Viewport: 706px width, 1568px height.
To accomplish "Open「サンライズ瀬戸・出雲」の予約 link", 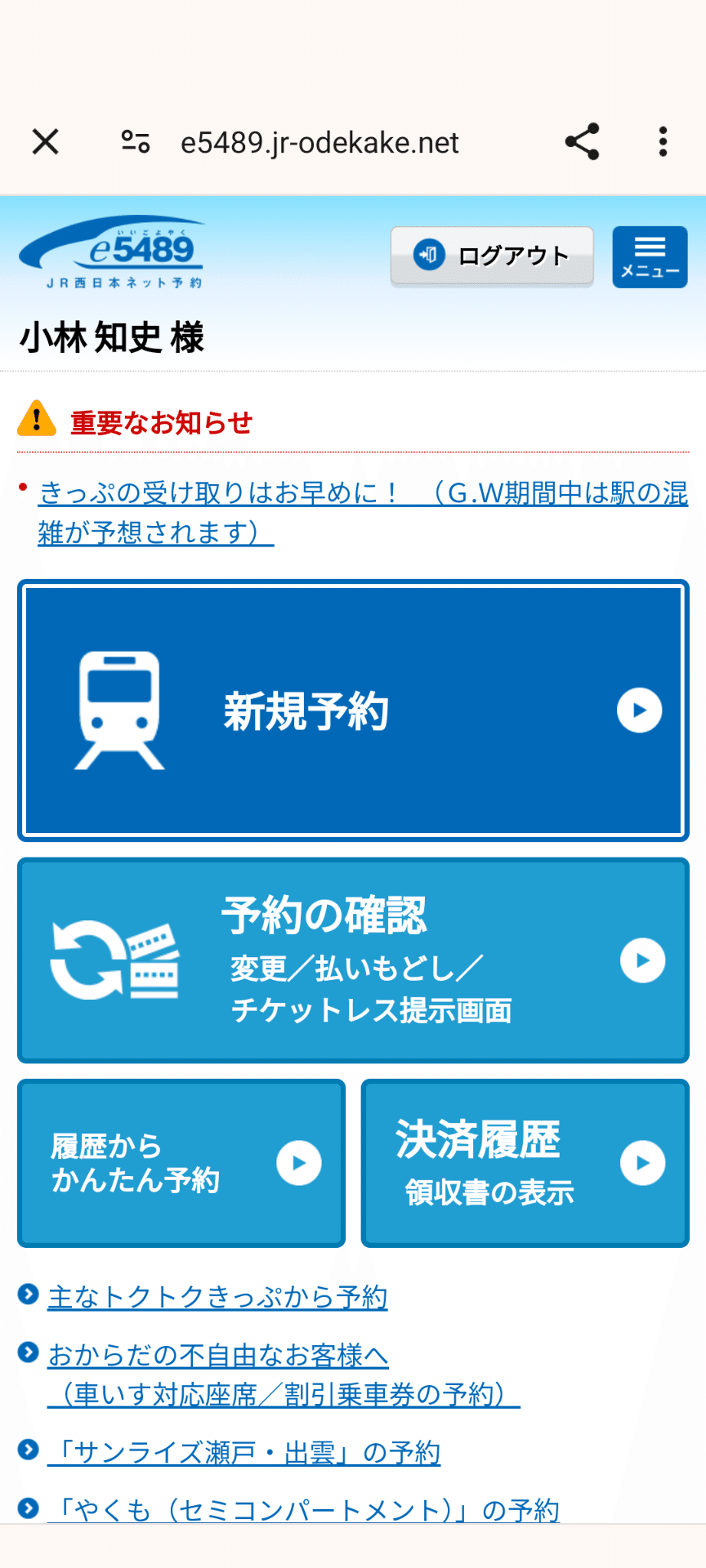I will tap(244, 1452).
